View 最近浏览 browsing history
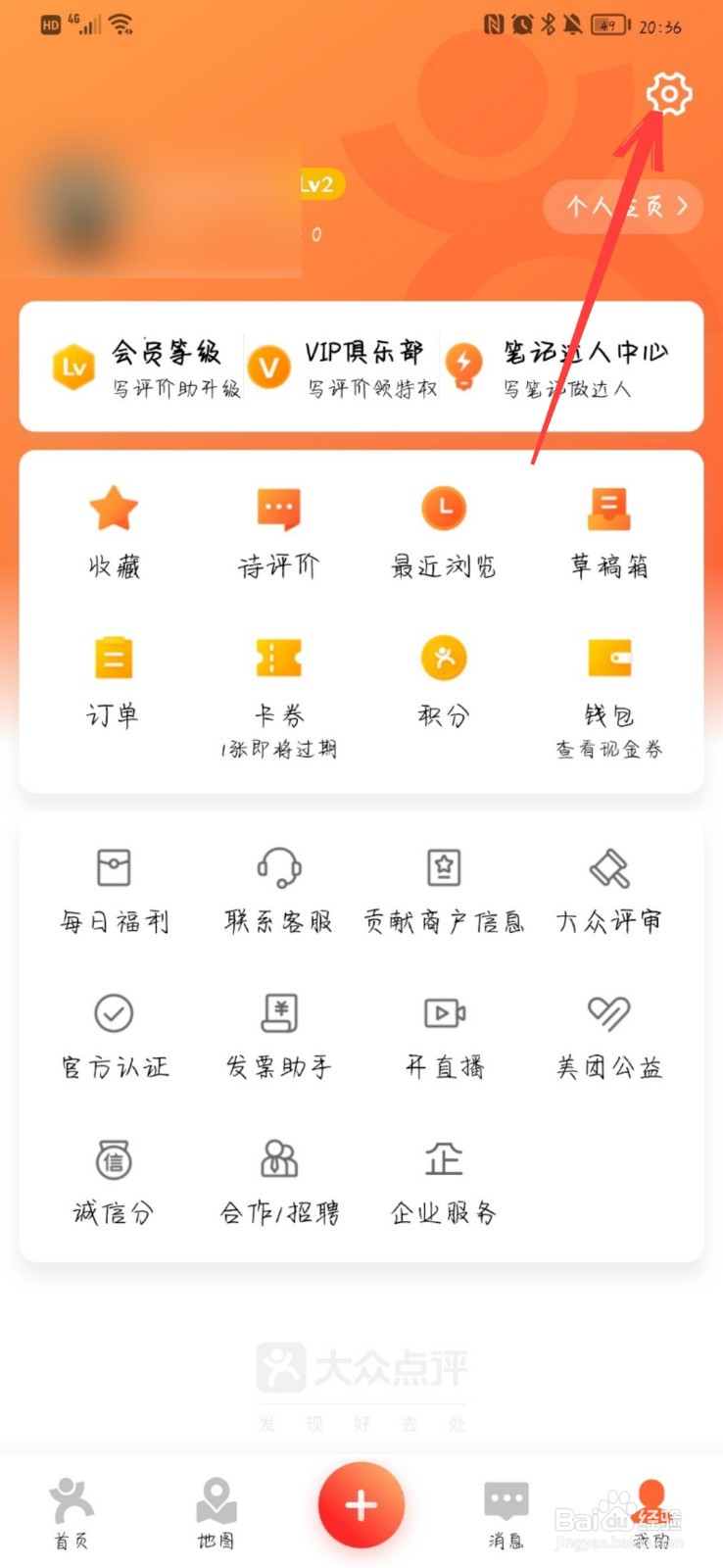The height and width of the screenshot is (1568, 723). click(444, 532)
